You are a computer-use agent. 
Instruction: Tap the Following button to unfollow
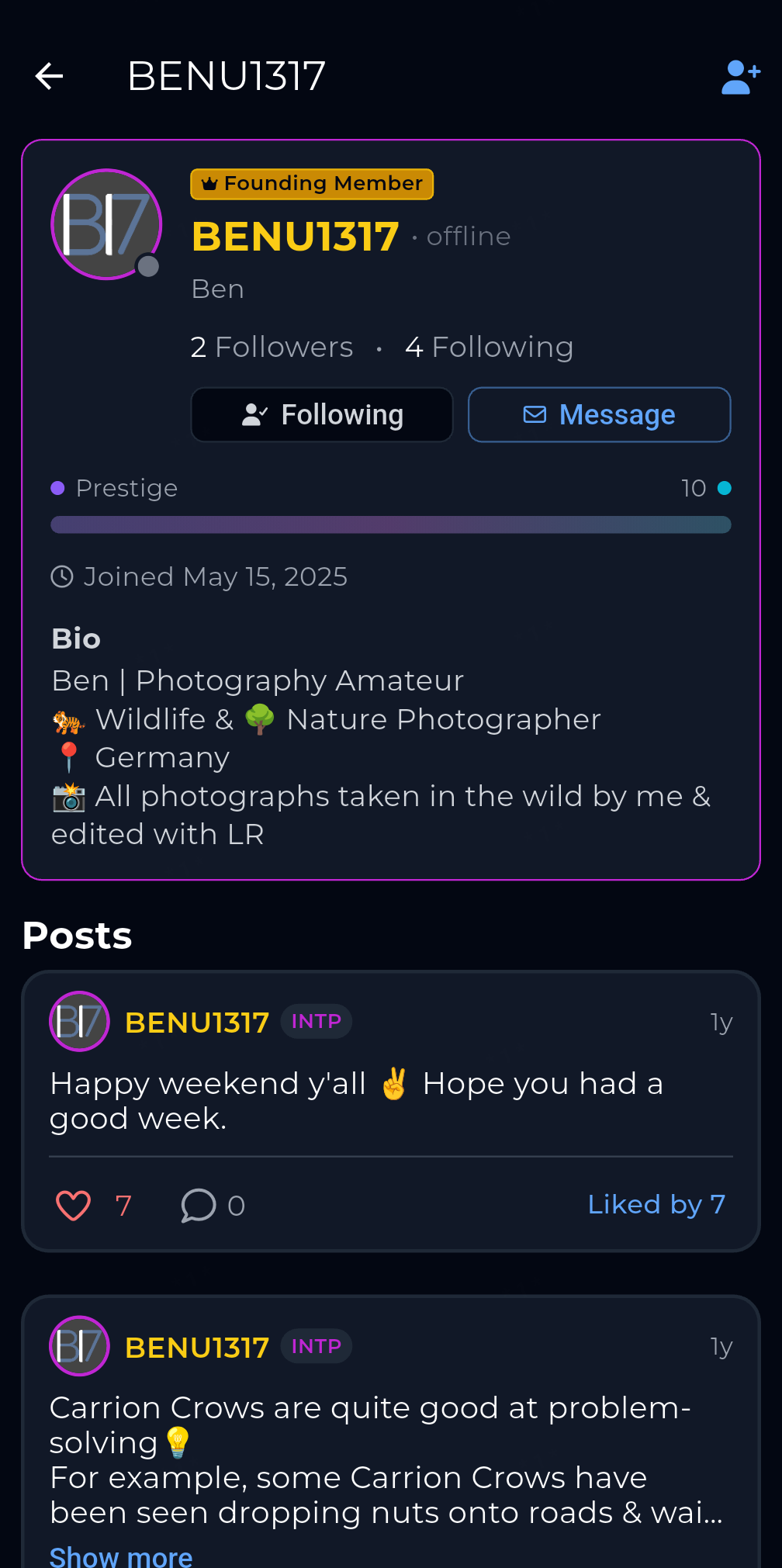[x=322, y=414]
